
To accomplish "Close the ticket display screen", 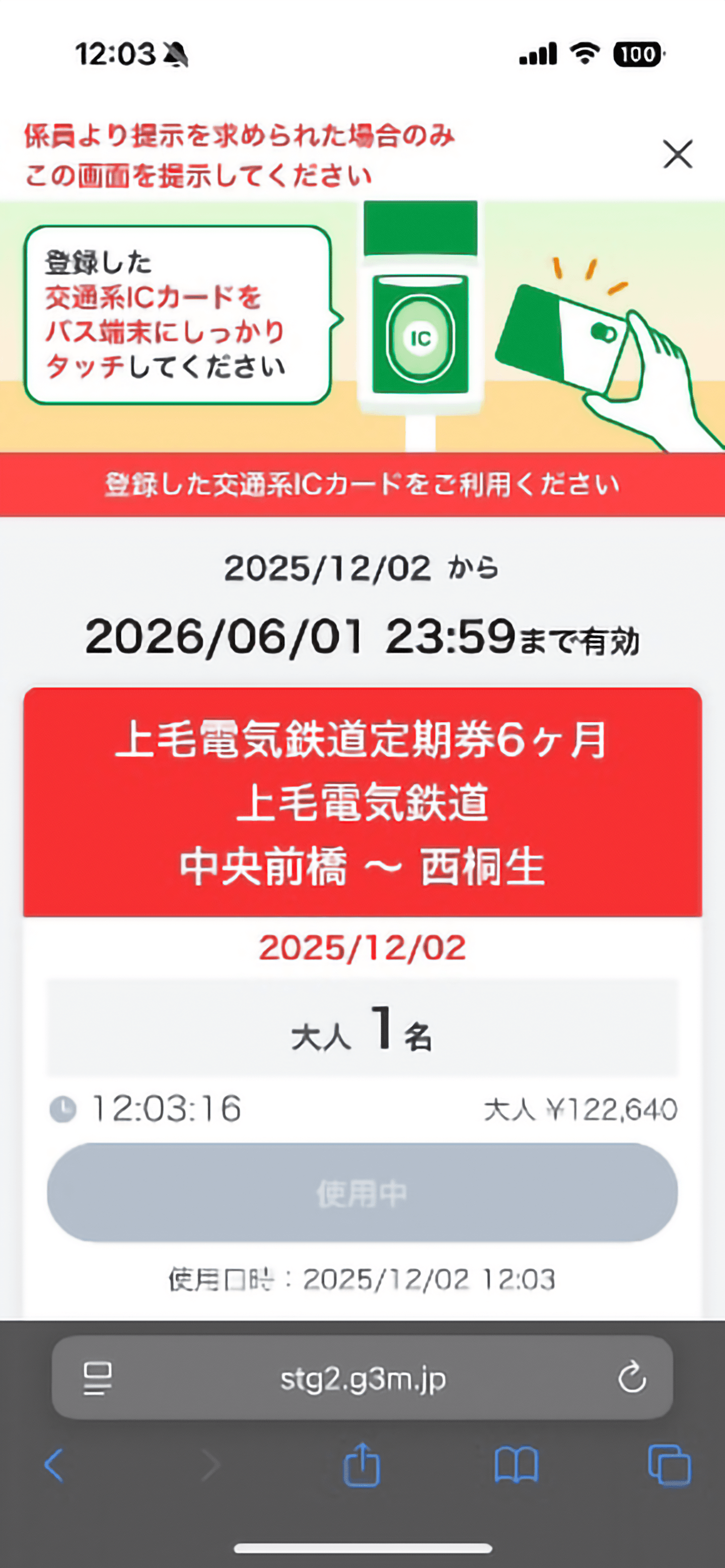I will (678, 154).
